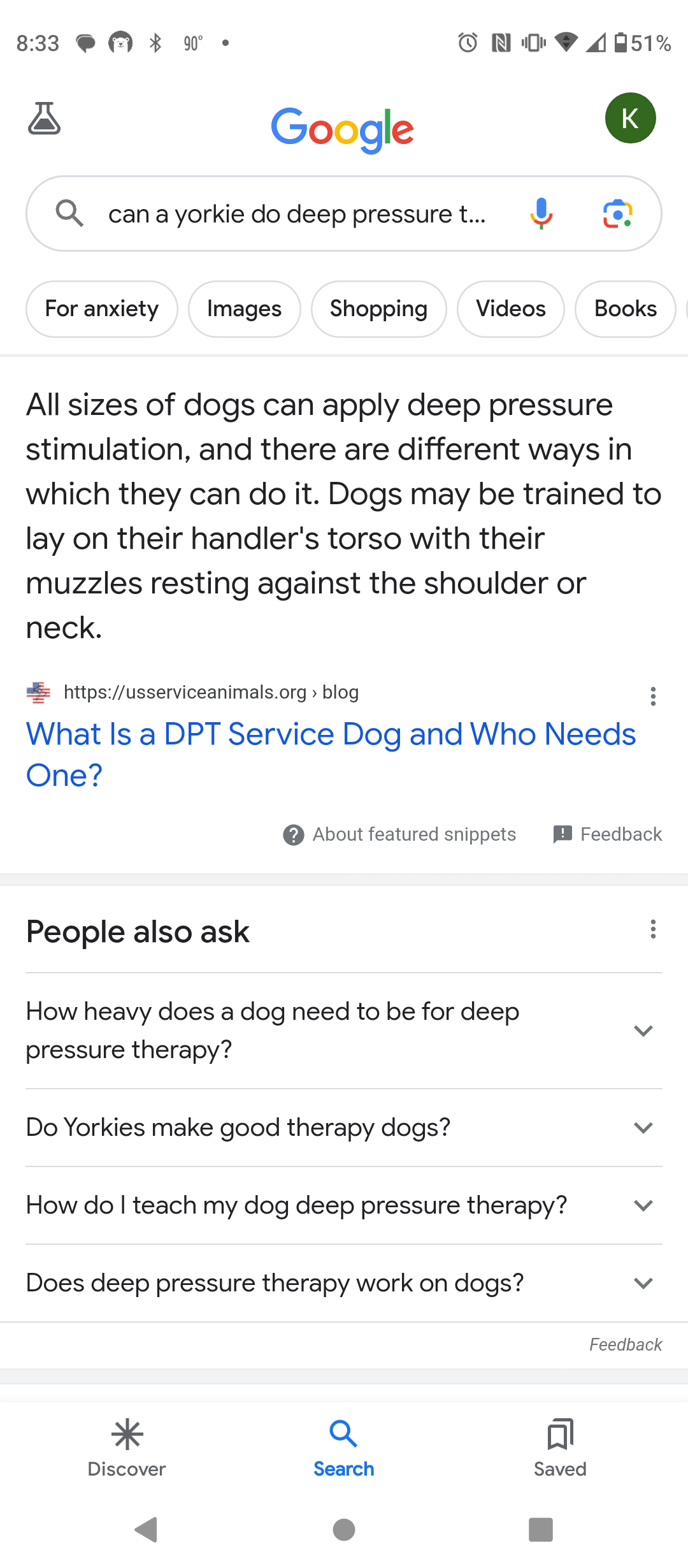The width and height of the screenshot is (688, 1568).
Task: Expand Do Yorkies make good therapy dogs
Action: [344, 1128]
